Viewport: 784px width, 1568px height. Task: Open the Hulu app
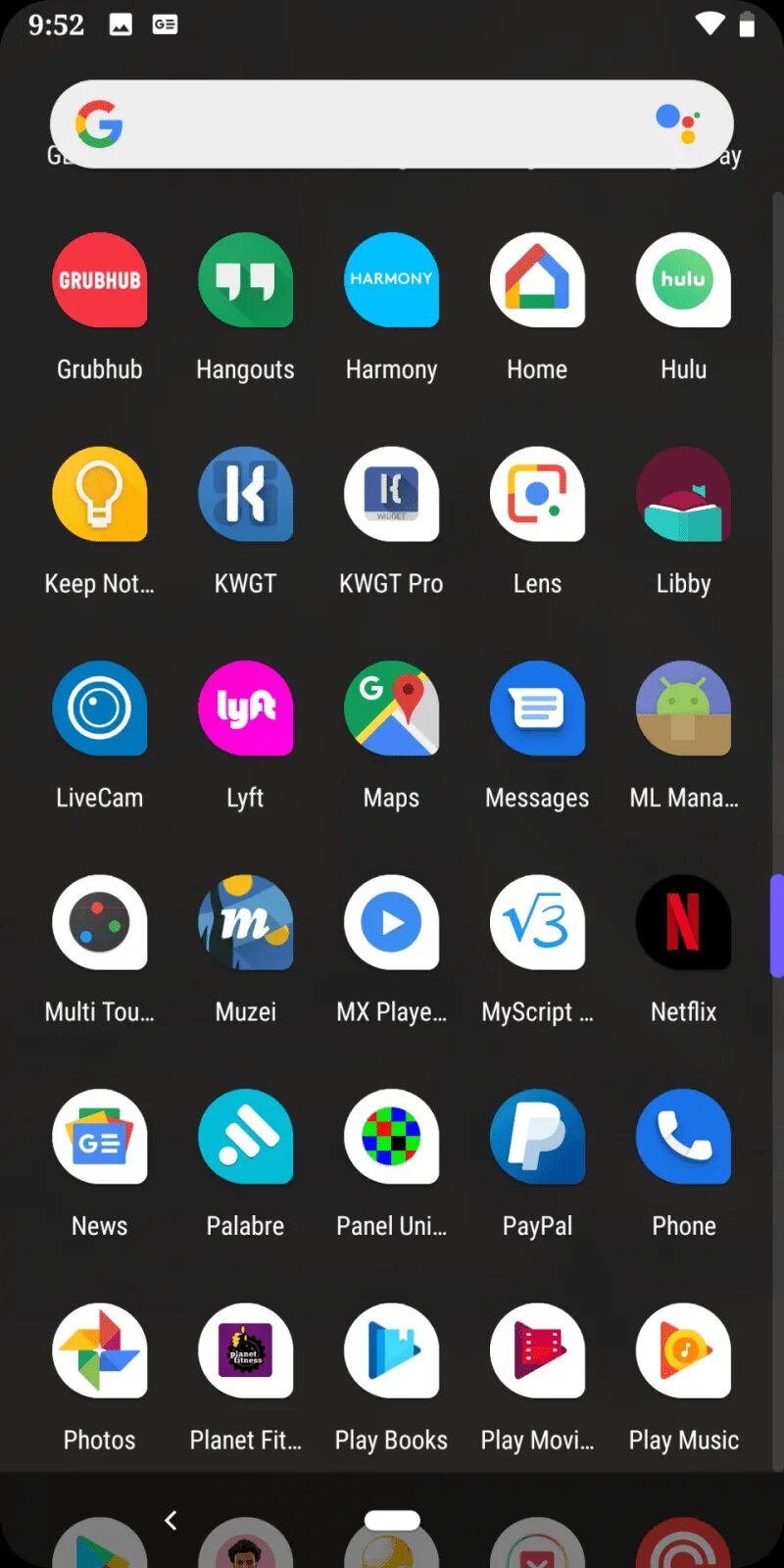(x=683, y=281)
